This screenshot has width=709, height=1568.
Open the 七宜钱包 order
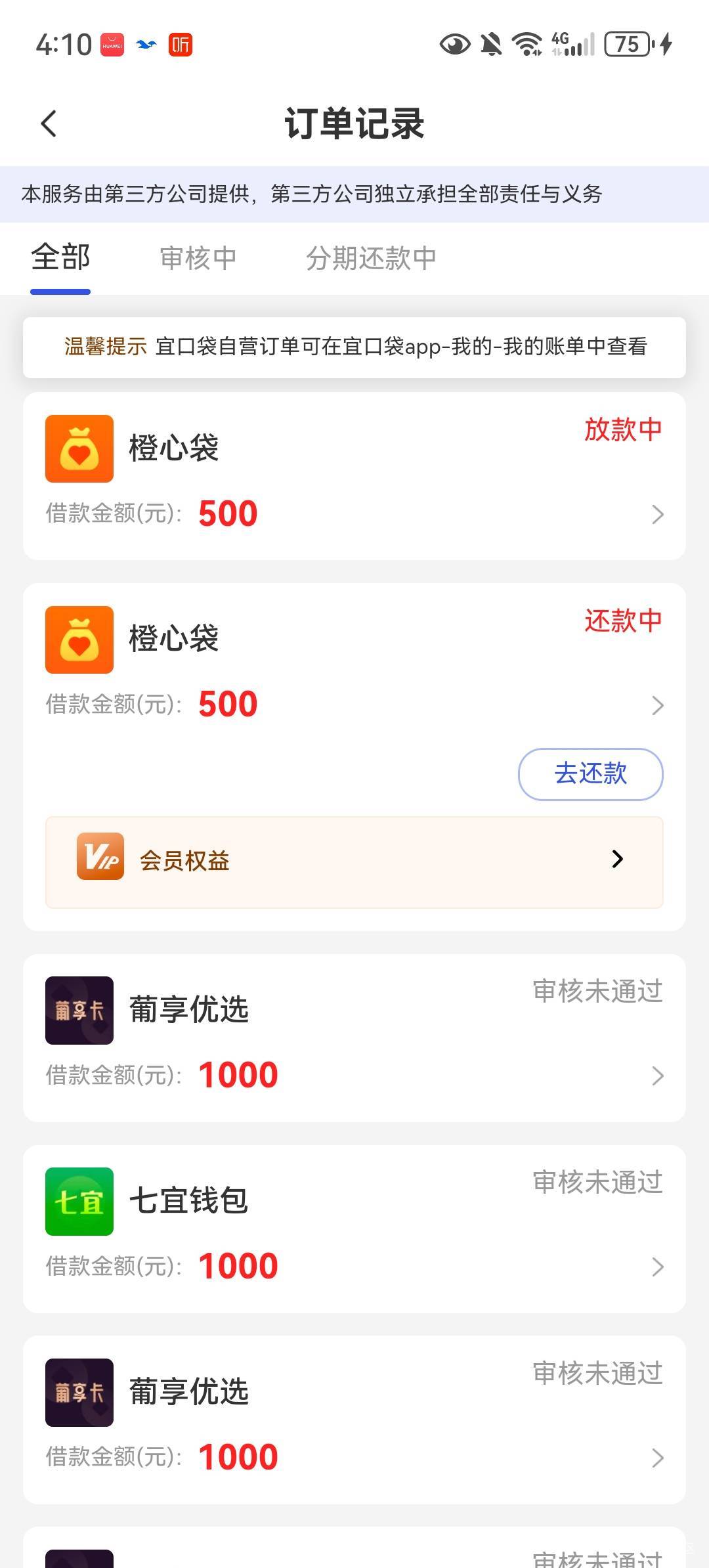coord(354,1229)
